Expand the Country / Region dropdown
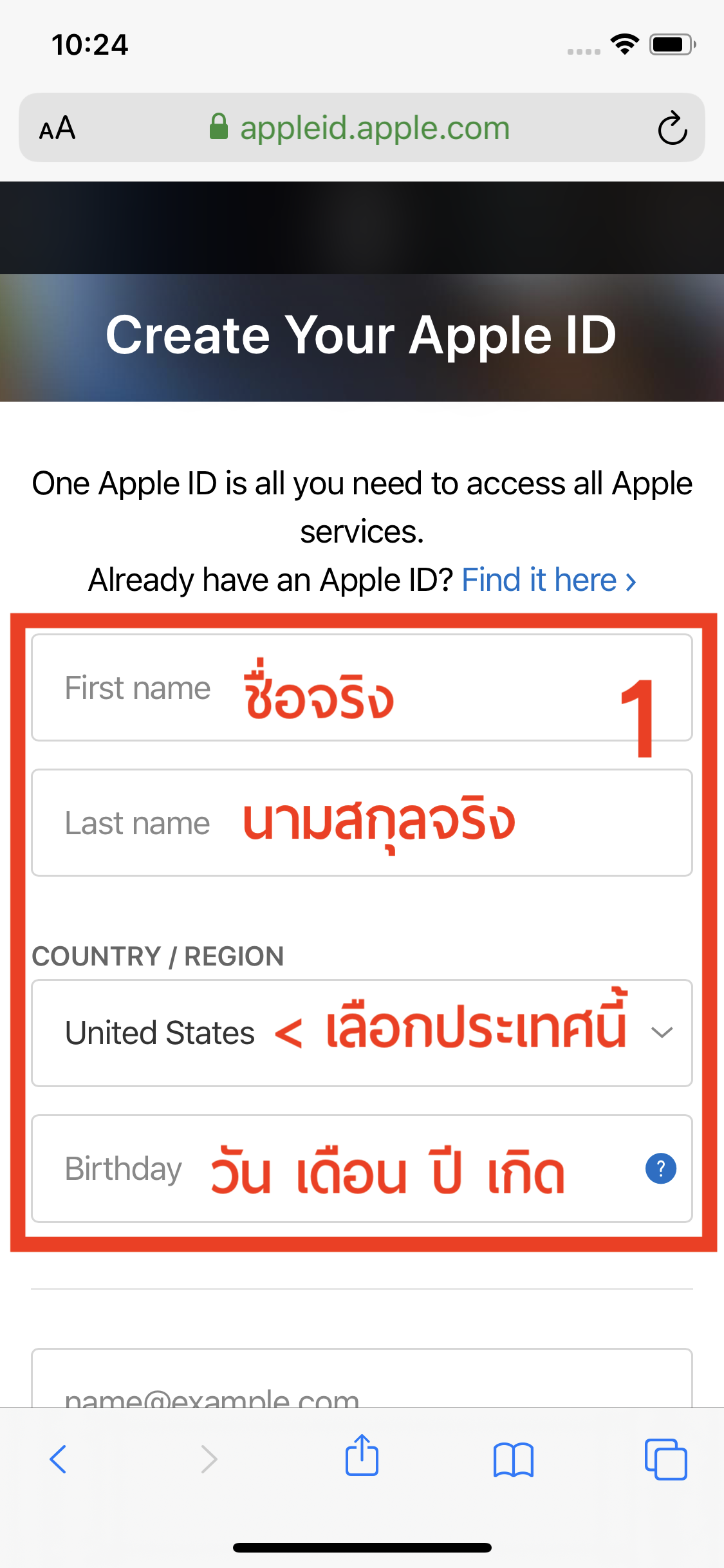This screenshot has height=1568, width=724. (362, 1033)
